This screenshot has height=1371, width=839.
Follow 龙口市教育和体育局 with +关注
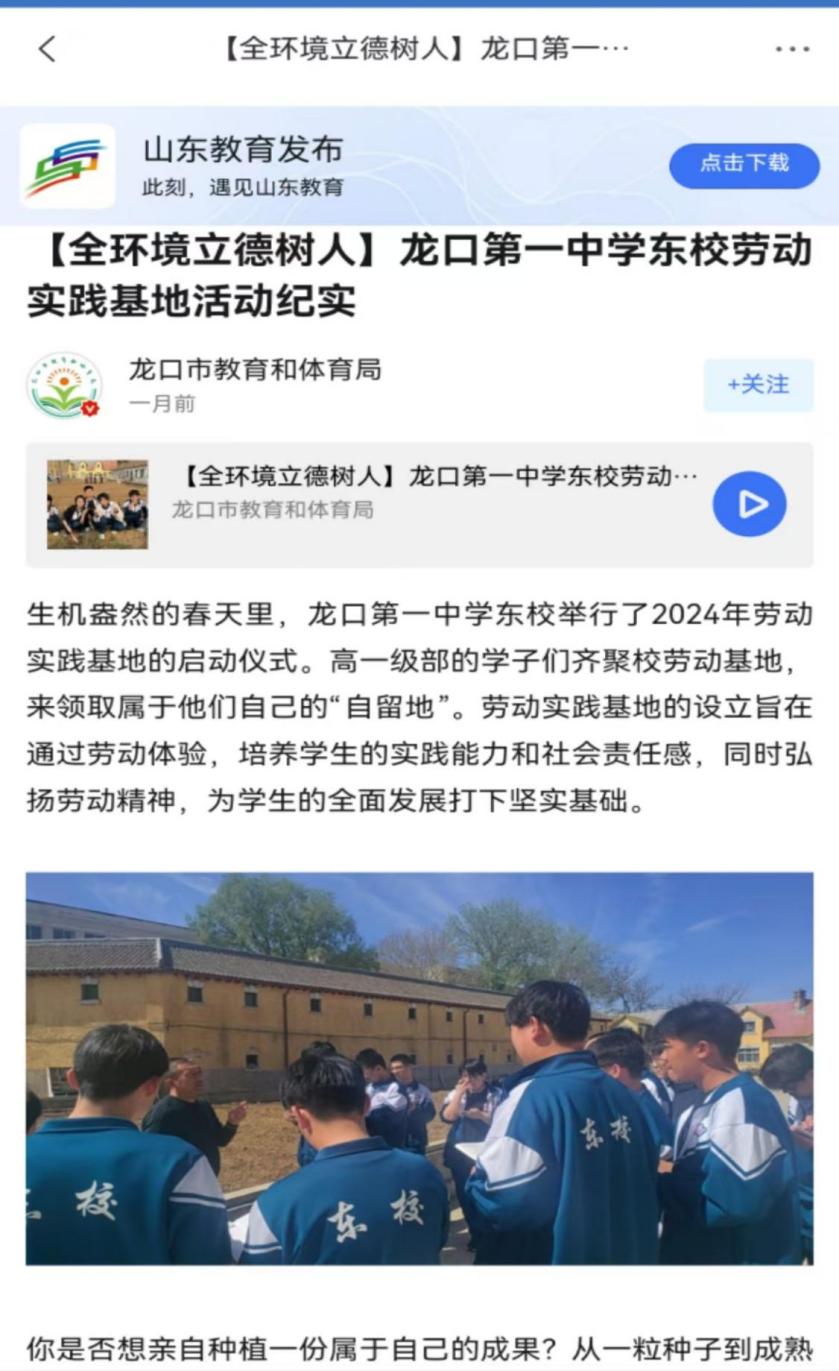[758, 385]
